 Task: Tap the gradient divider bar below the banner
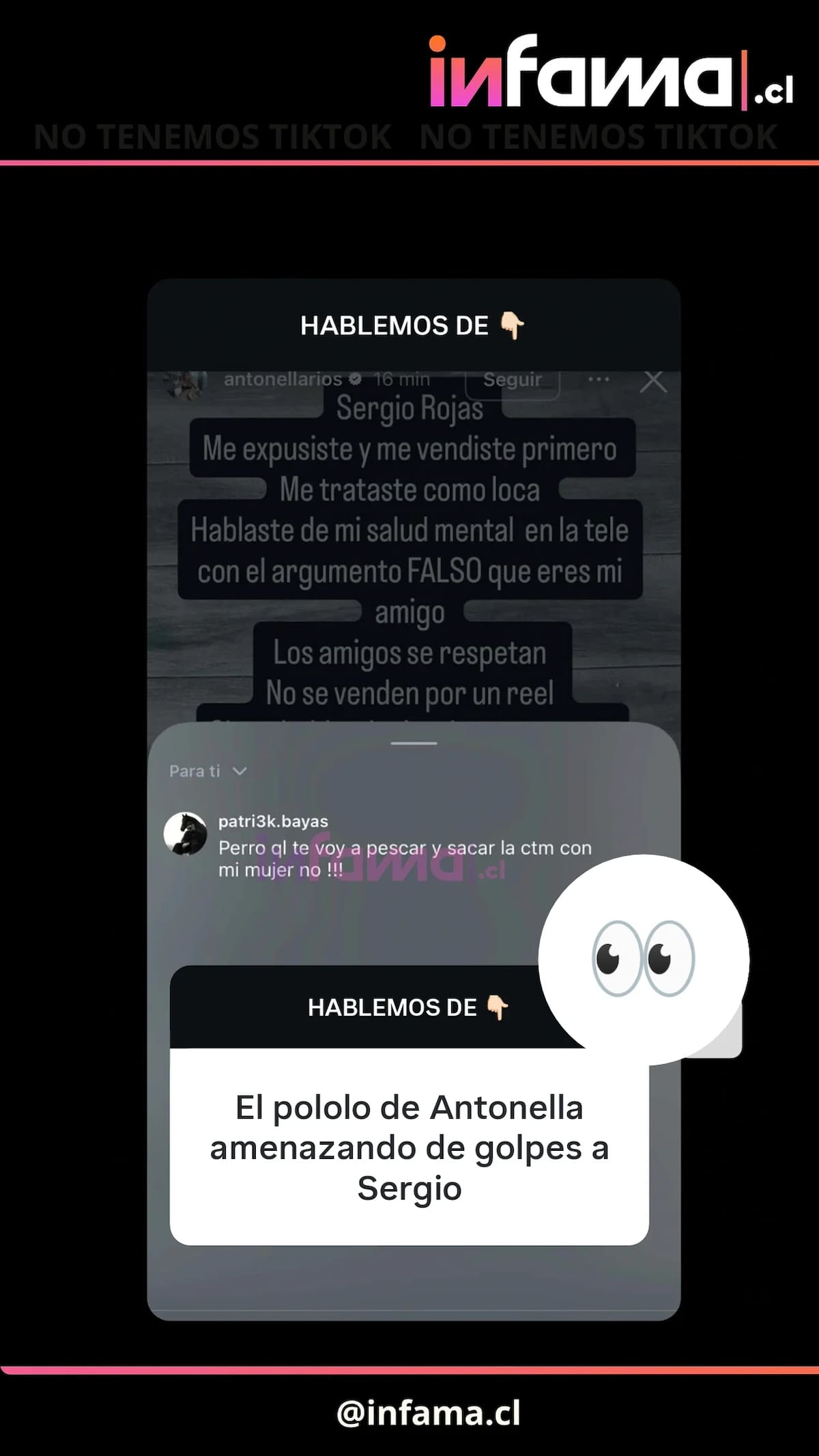coord(409,160)
